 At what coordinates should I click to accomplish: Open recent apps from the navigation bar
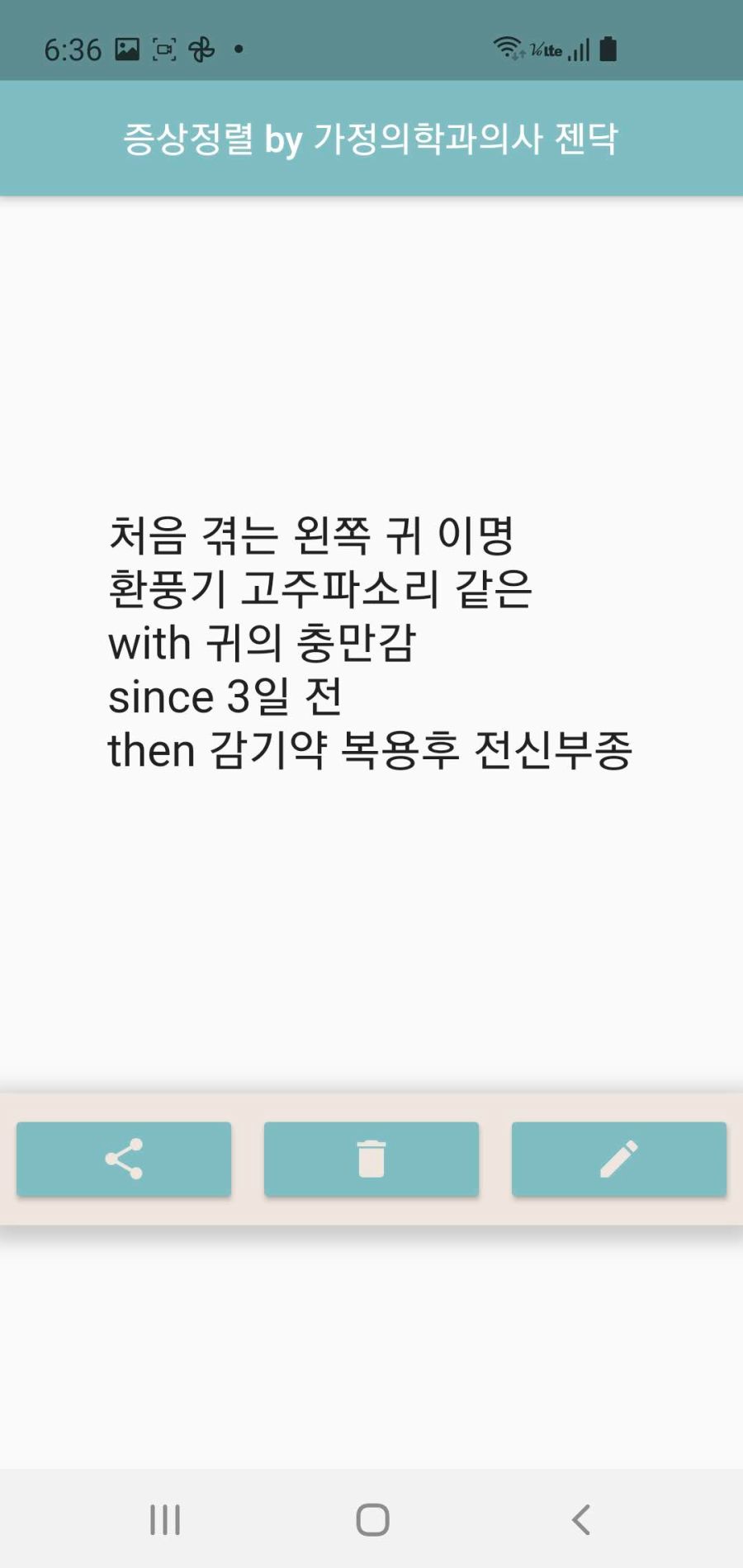[x=165, y=1517]
